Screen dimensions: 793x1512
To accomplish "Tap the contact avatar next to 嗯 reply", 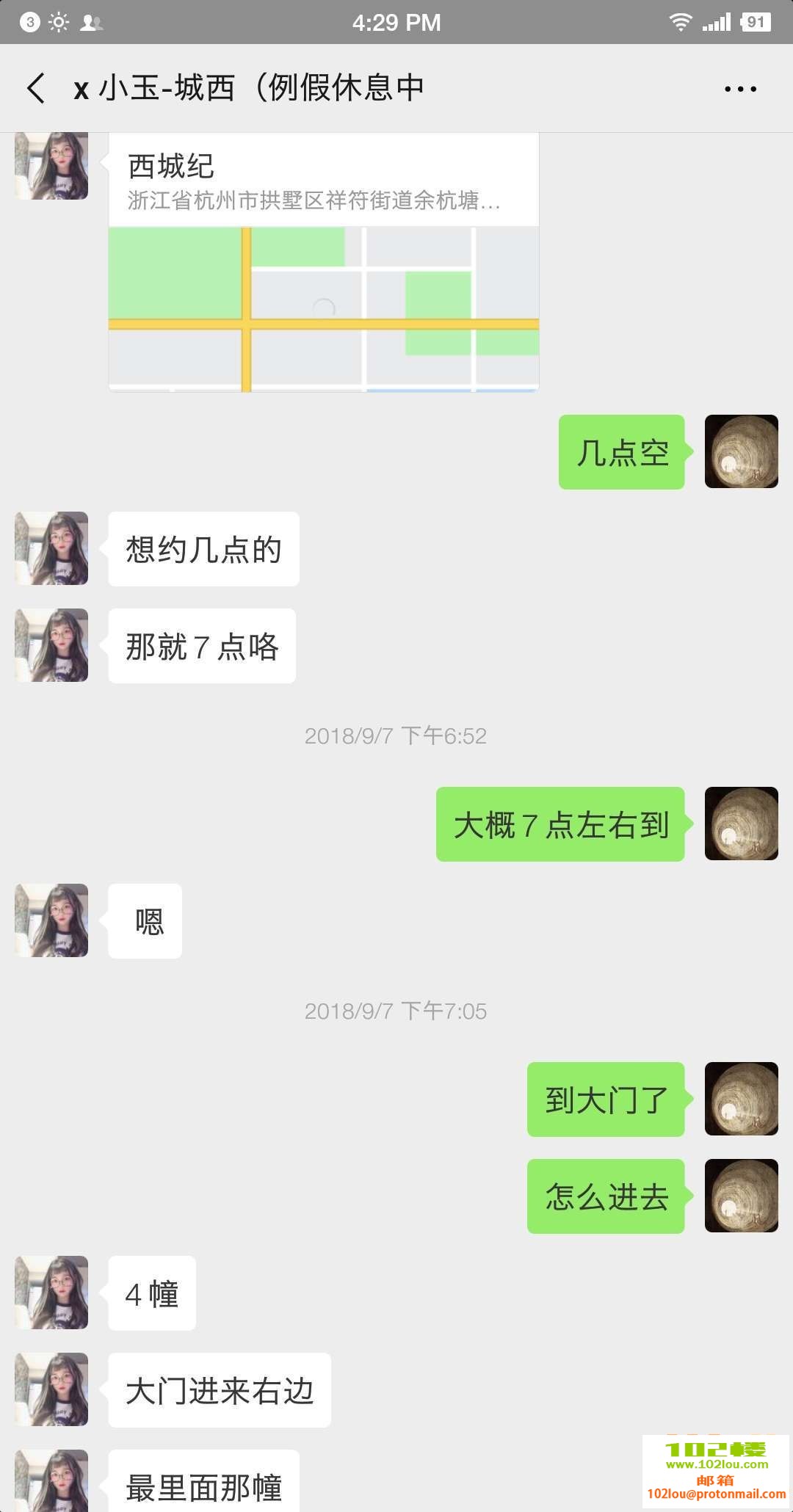I will tap(50, 920).
